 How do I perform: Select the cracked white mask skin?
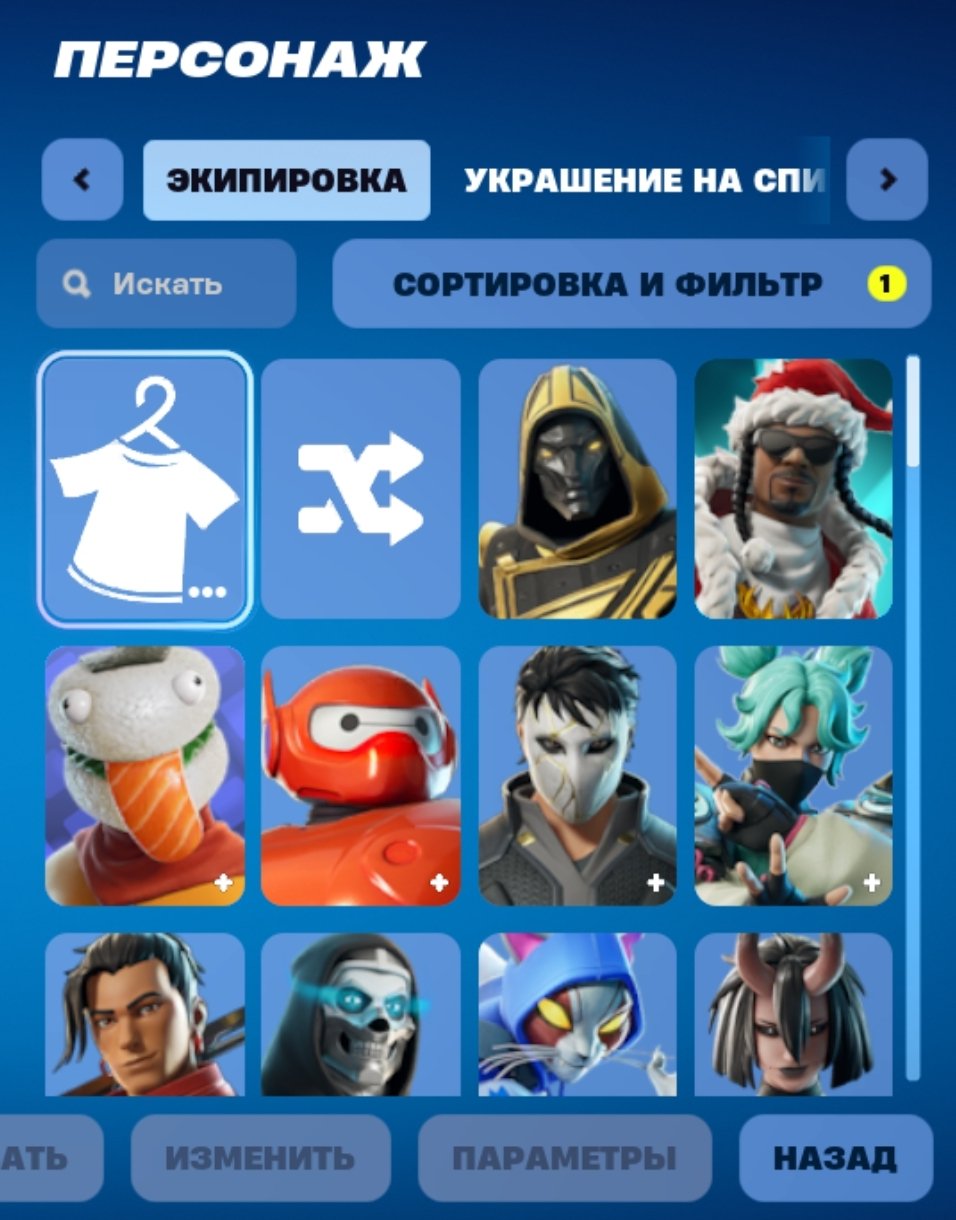click(578, 775)
